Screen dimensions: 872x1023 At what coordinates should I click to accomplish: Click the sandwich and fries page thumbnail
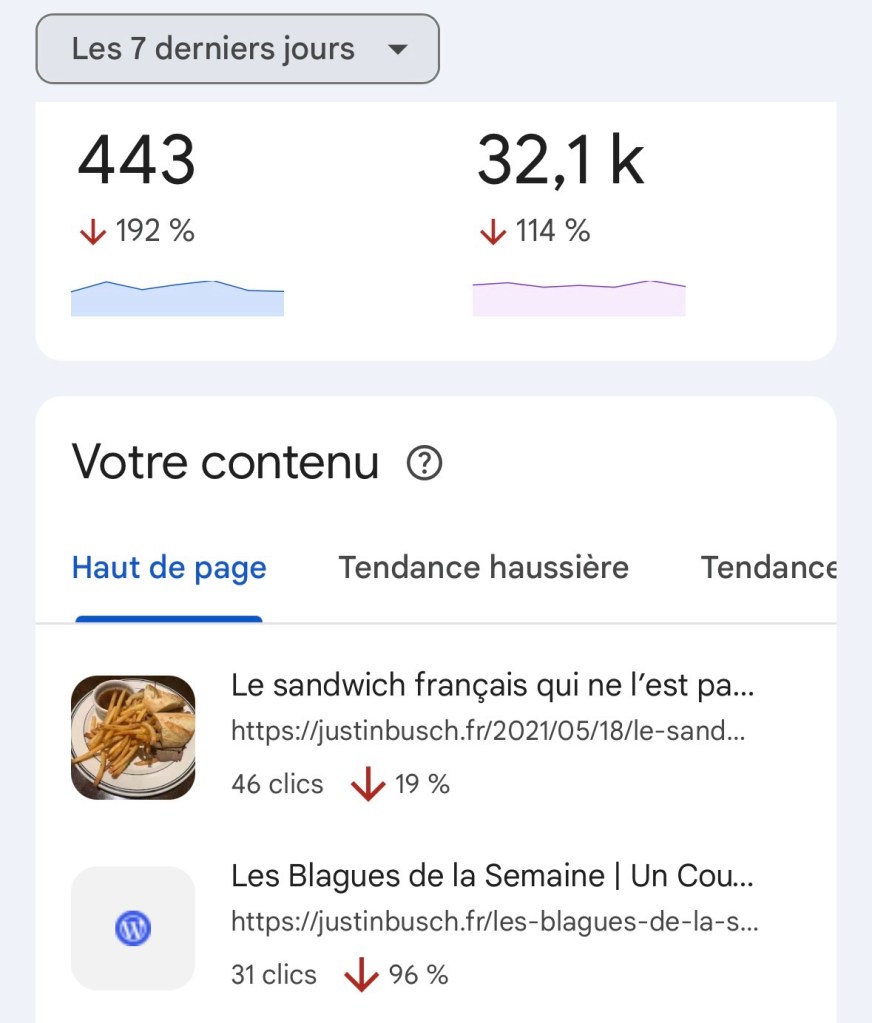(133, 737)
